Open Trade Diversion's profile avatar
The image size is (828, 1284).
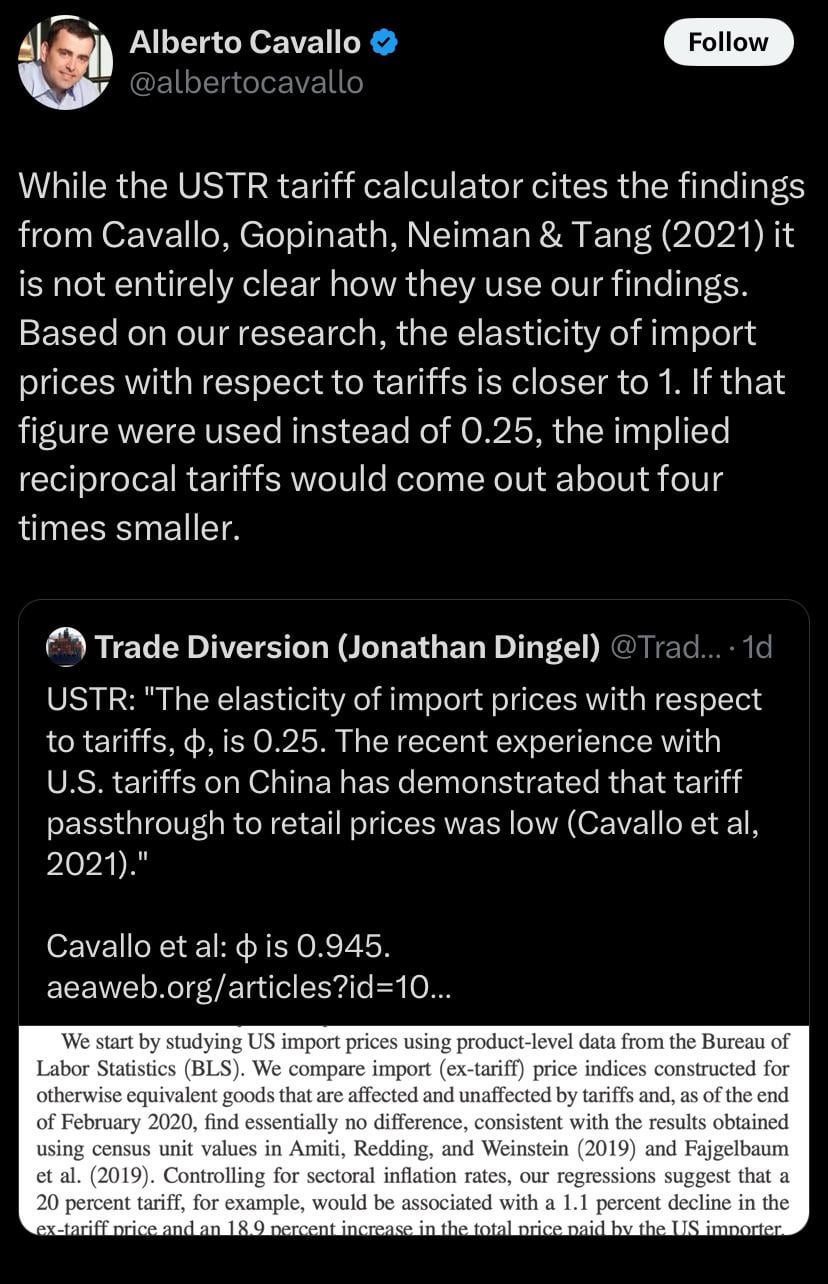click(65, 647)
